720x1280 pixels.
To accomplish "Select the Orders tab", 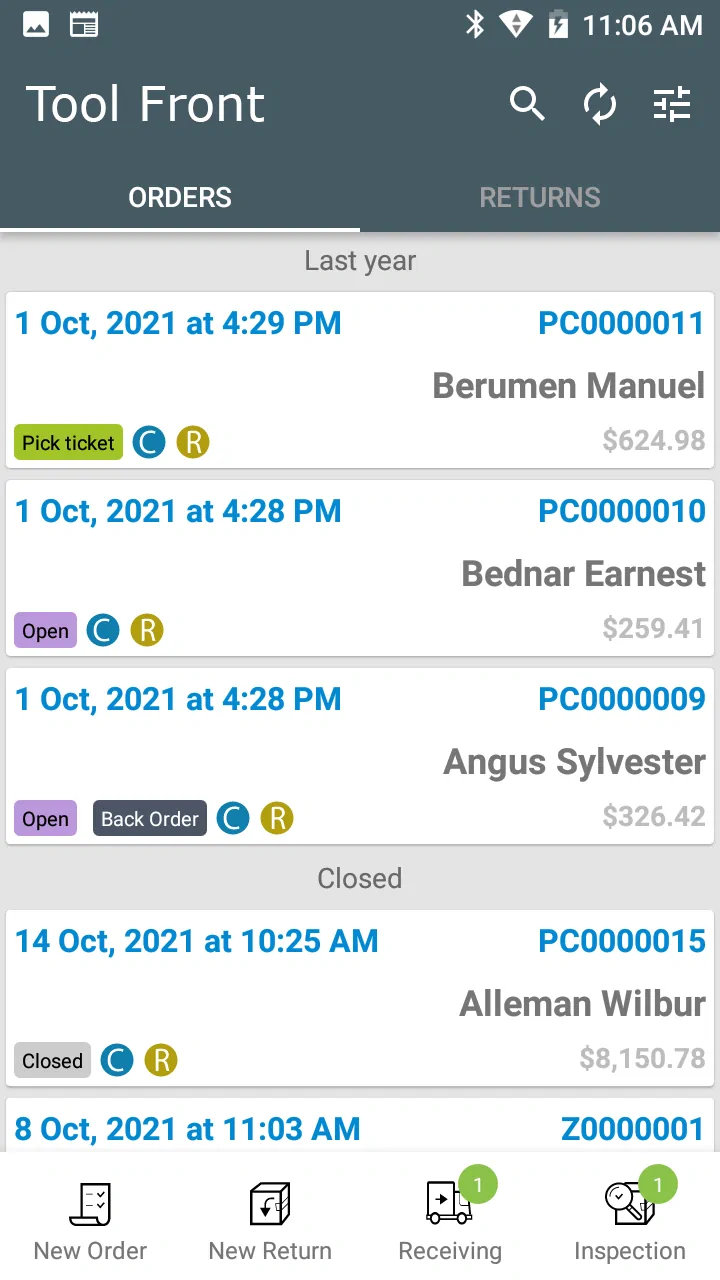I will tap(180, 197).
